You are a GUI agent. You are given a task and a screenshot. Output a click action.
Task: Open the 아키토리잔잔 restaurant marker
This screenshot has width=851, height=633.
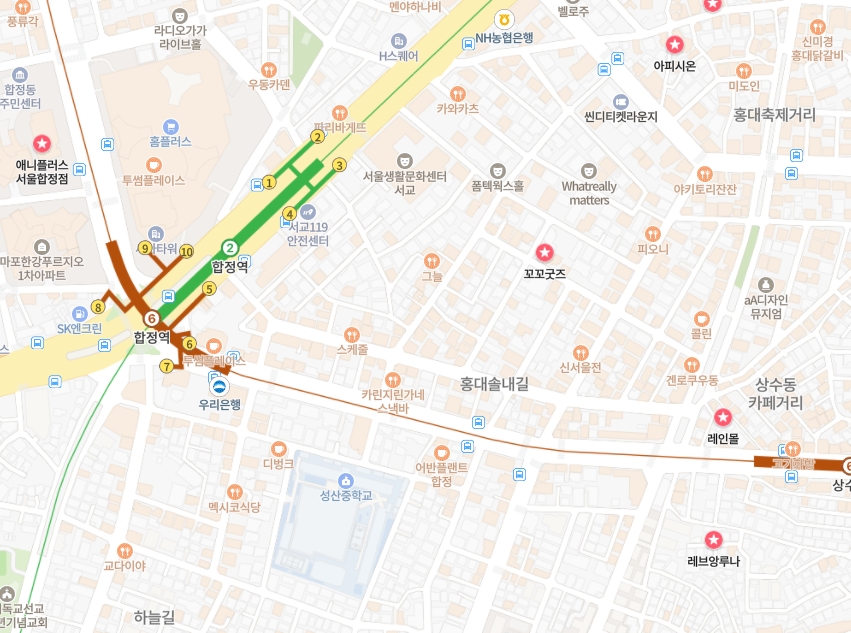coord(705,174)
